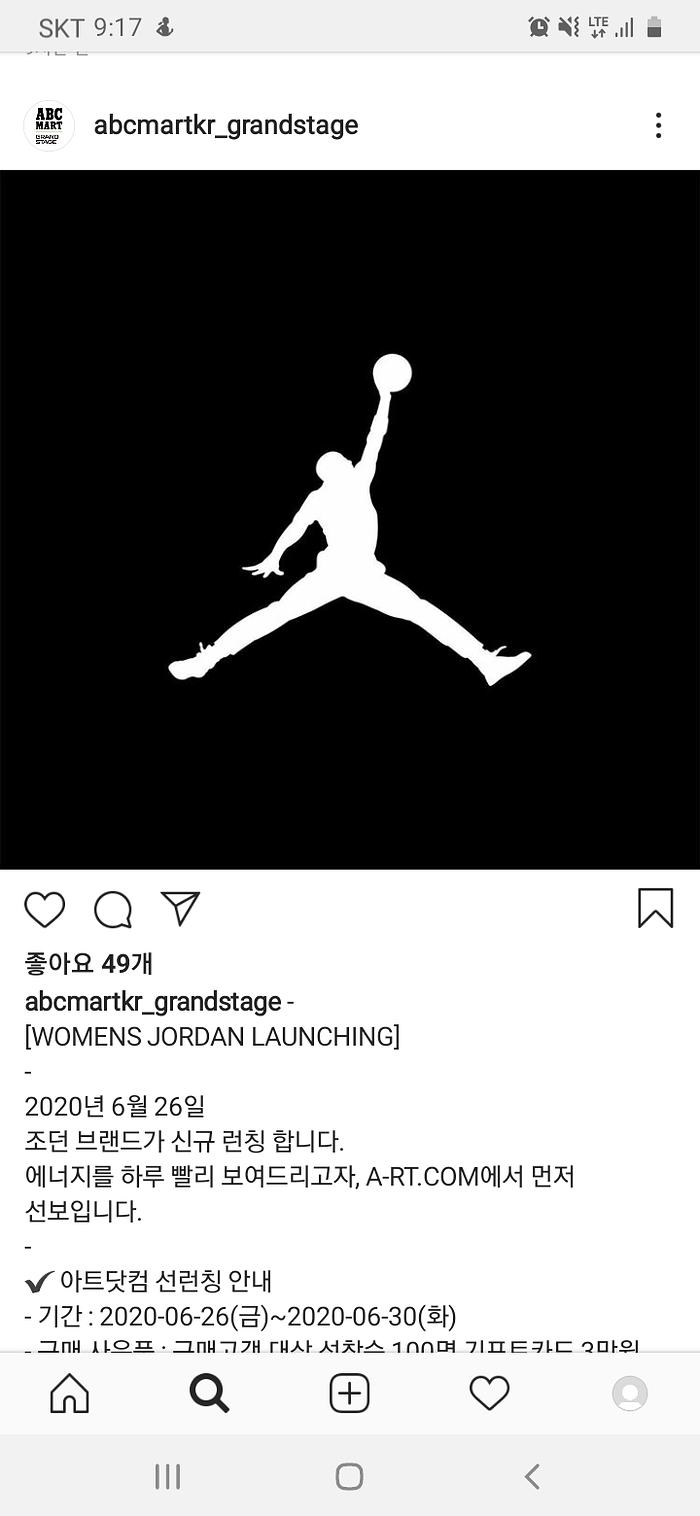
Task: View the 49 likes list
Action: [x=88, y=963]
